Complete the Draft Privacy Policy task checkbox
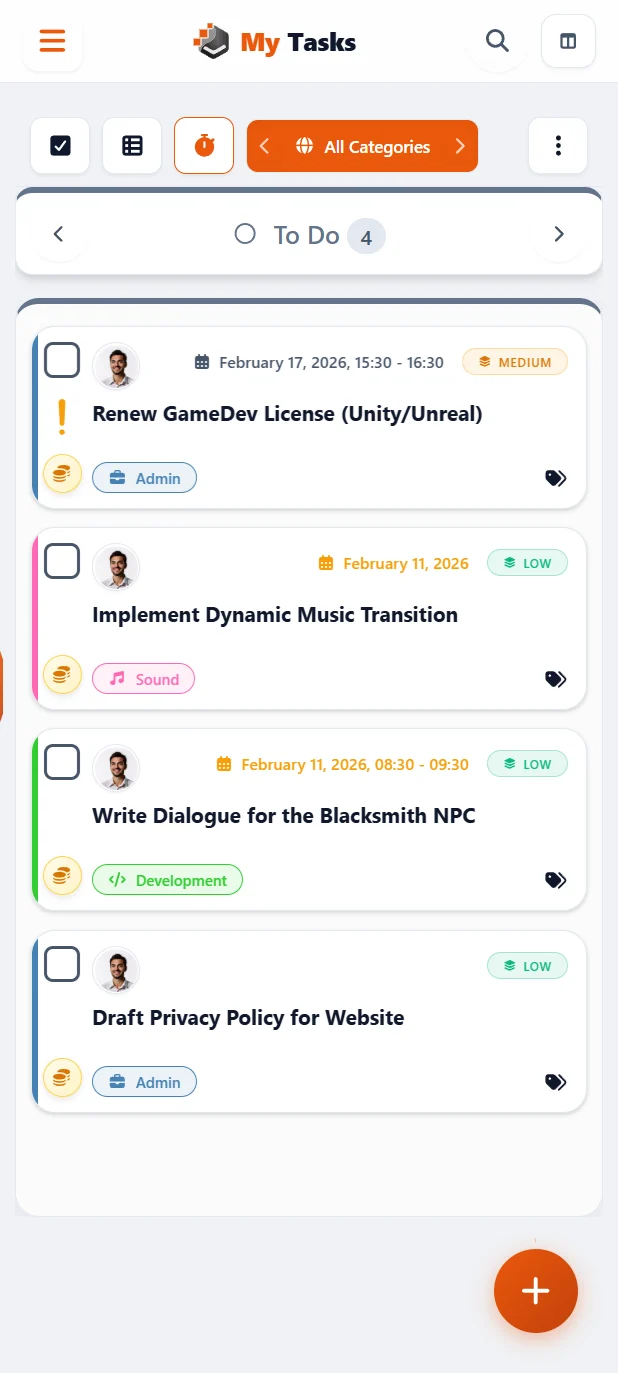This screenshot has width=618, height=1373. pos(62,964)
